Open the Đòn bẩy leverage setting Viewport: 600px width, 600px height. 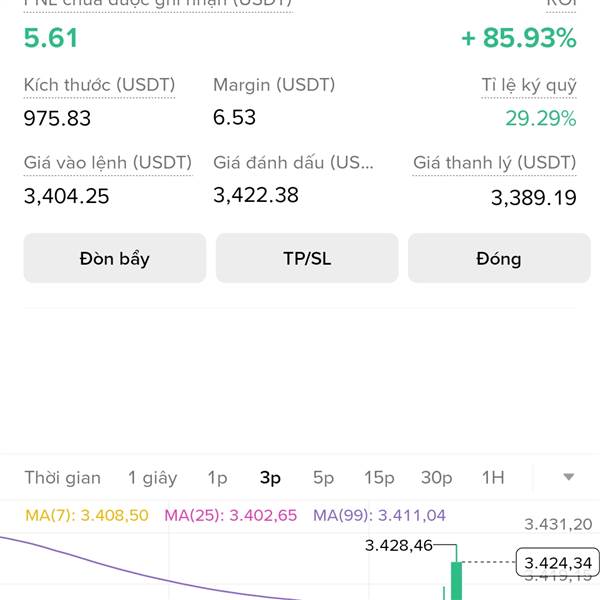[114, 259]
